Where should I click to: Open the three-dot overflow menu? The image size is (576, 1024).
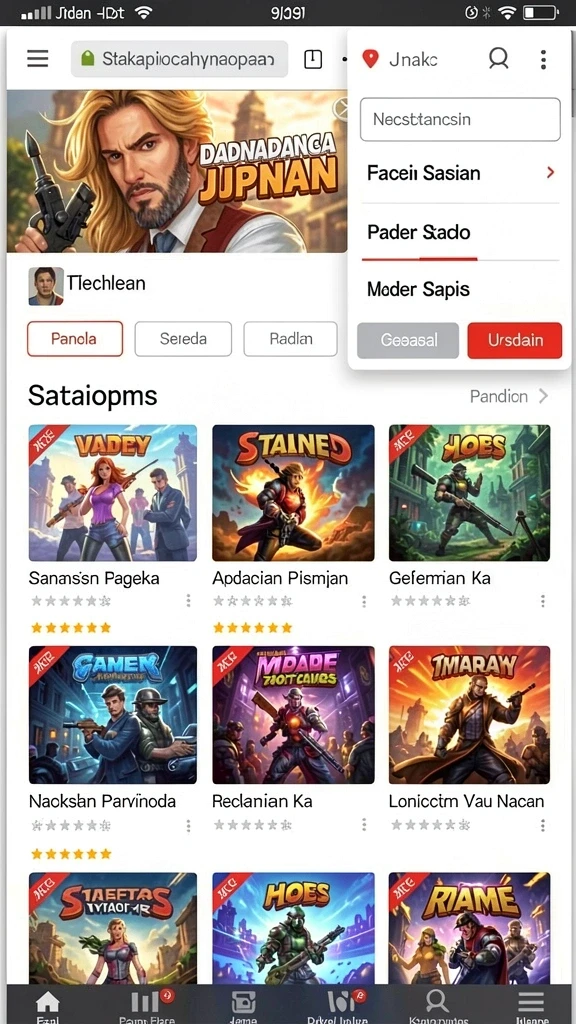[543, 59]
